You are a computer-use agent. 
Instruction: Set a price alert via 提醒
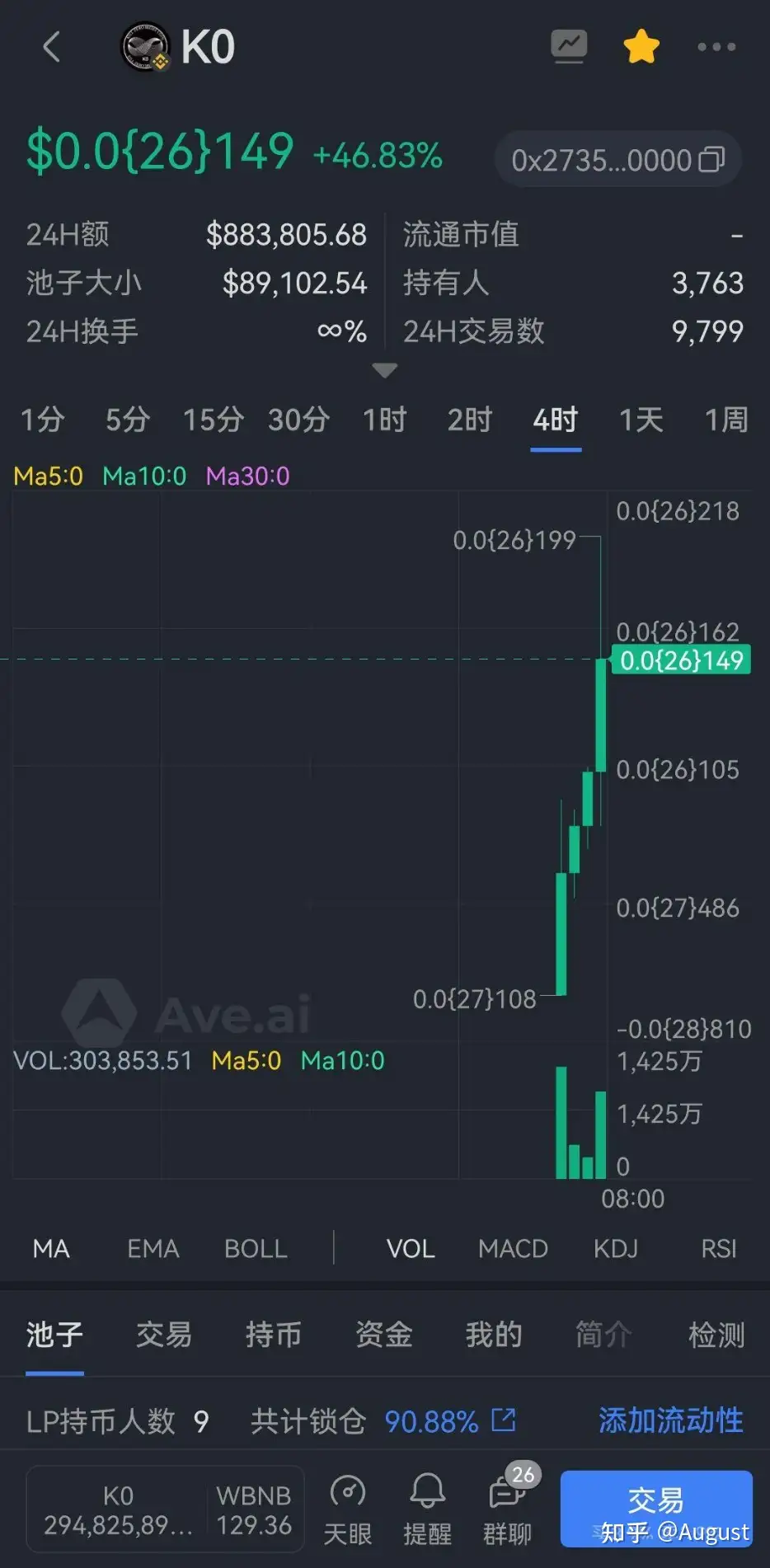[427, 1509]
